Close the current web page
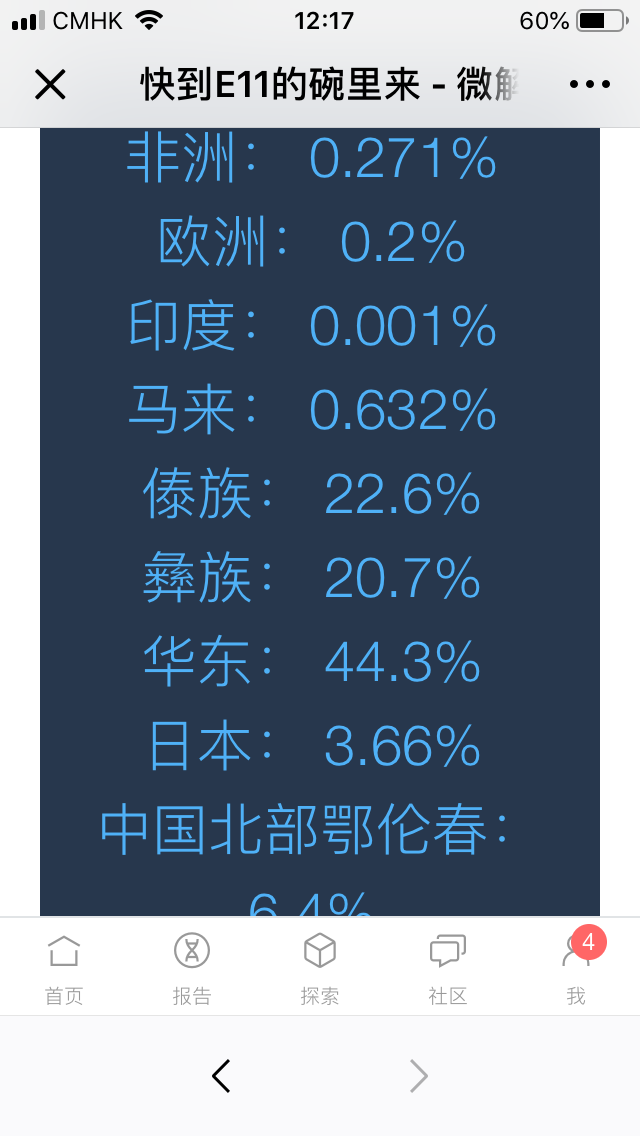 [x=50, y=85]
